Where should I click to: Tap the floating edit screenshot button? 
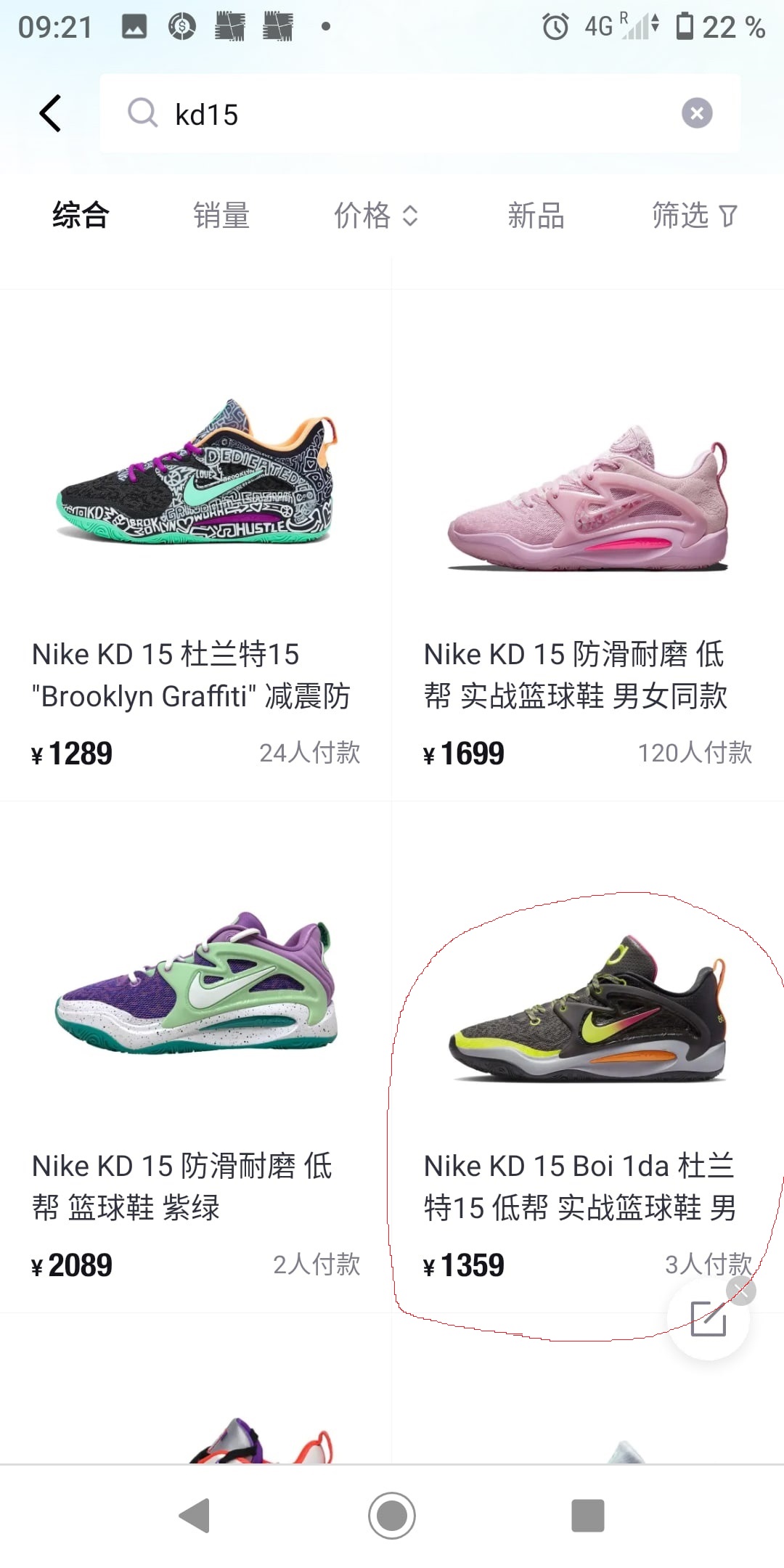tap(708, 1320)
